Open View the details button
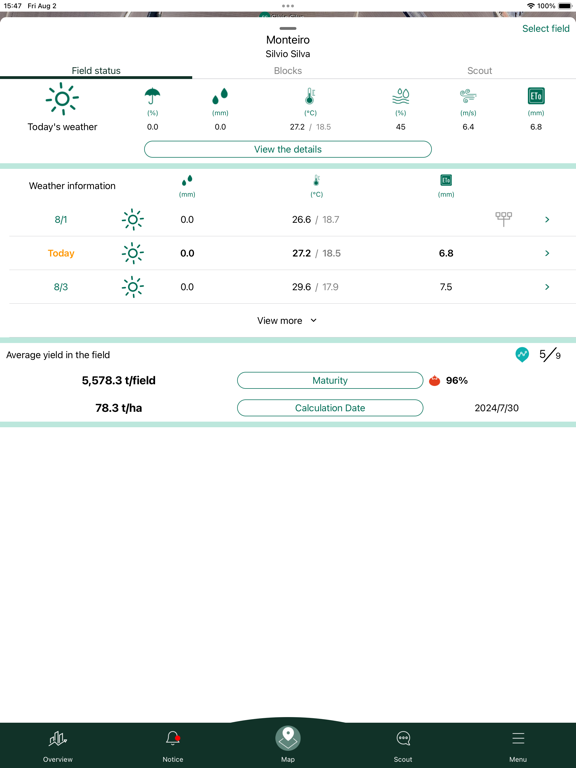The height and width of the screenshot is (768, 576). (x=288, y=149)
